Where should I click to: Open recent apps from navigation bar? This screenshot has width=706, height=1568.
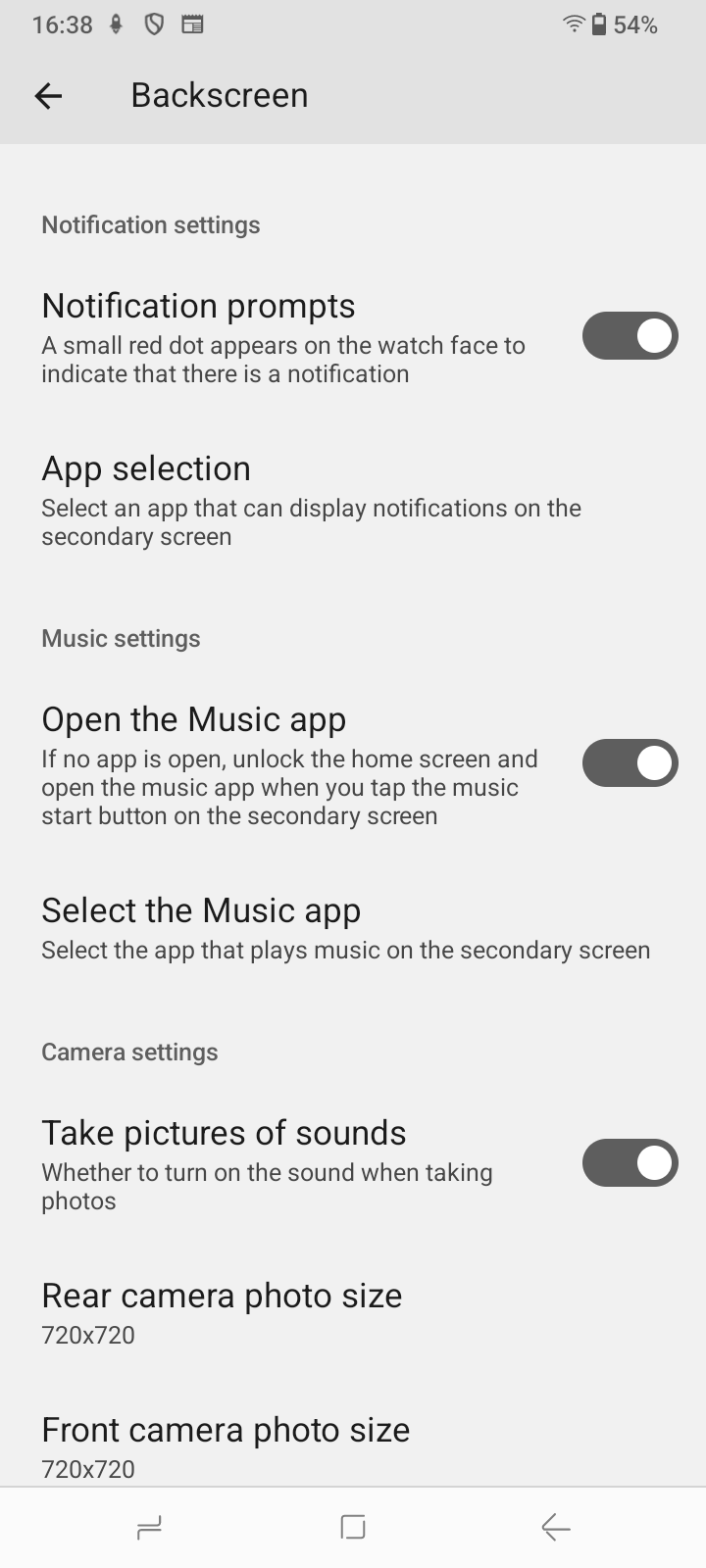(x=149, y=1527)
